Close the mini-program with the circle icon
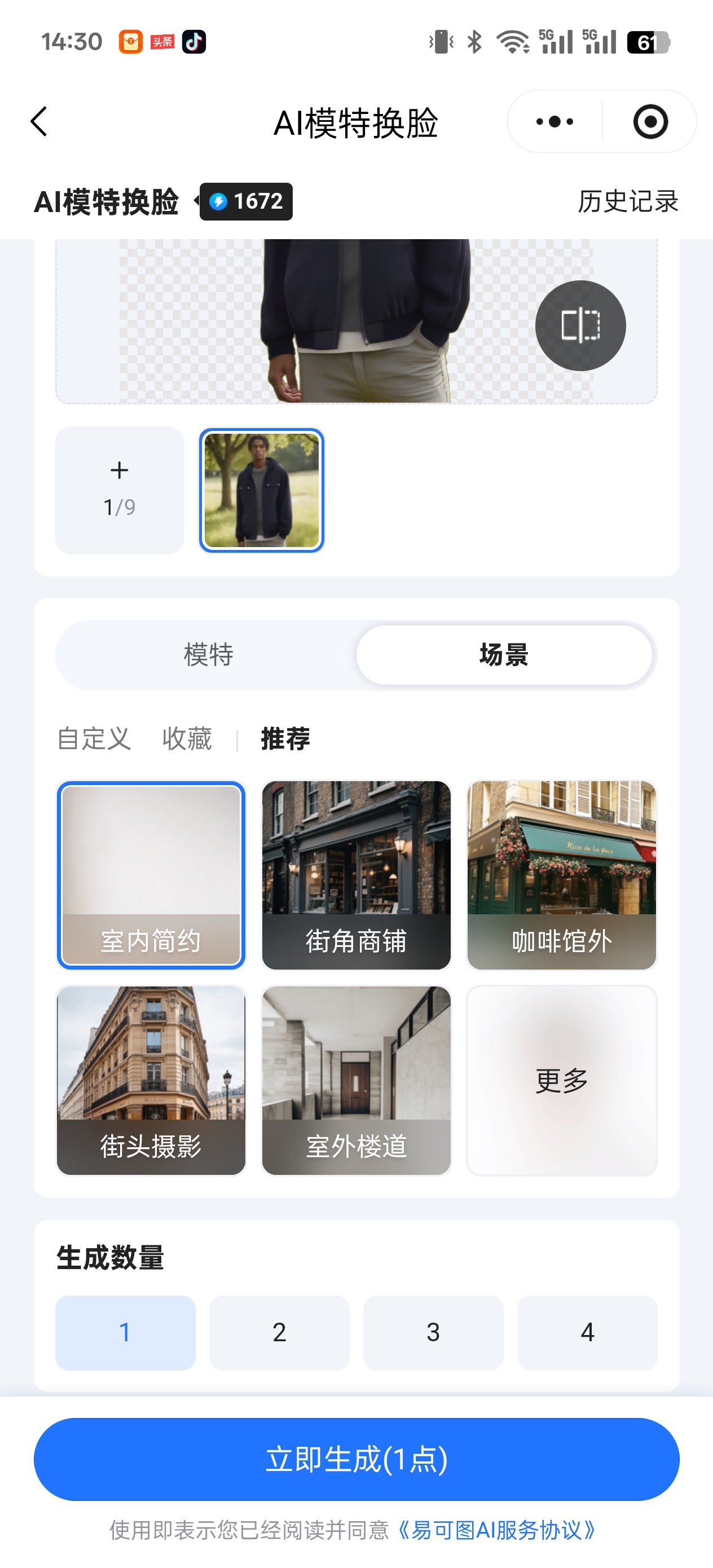Viewport: 713px width, 1568px height. [x=650, y=122]
